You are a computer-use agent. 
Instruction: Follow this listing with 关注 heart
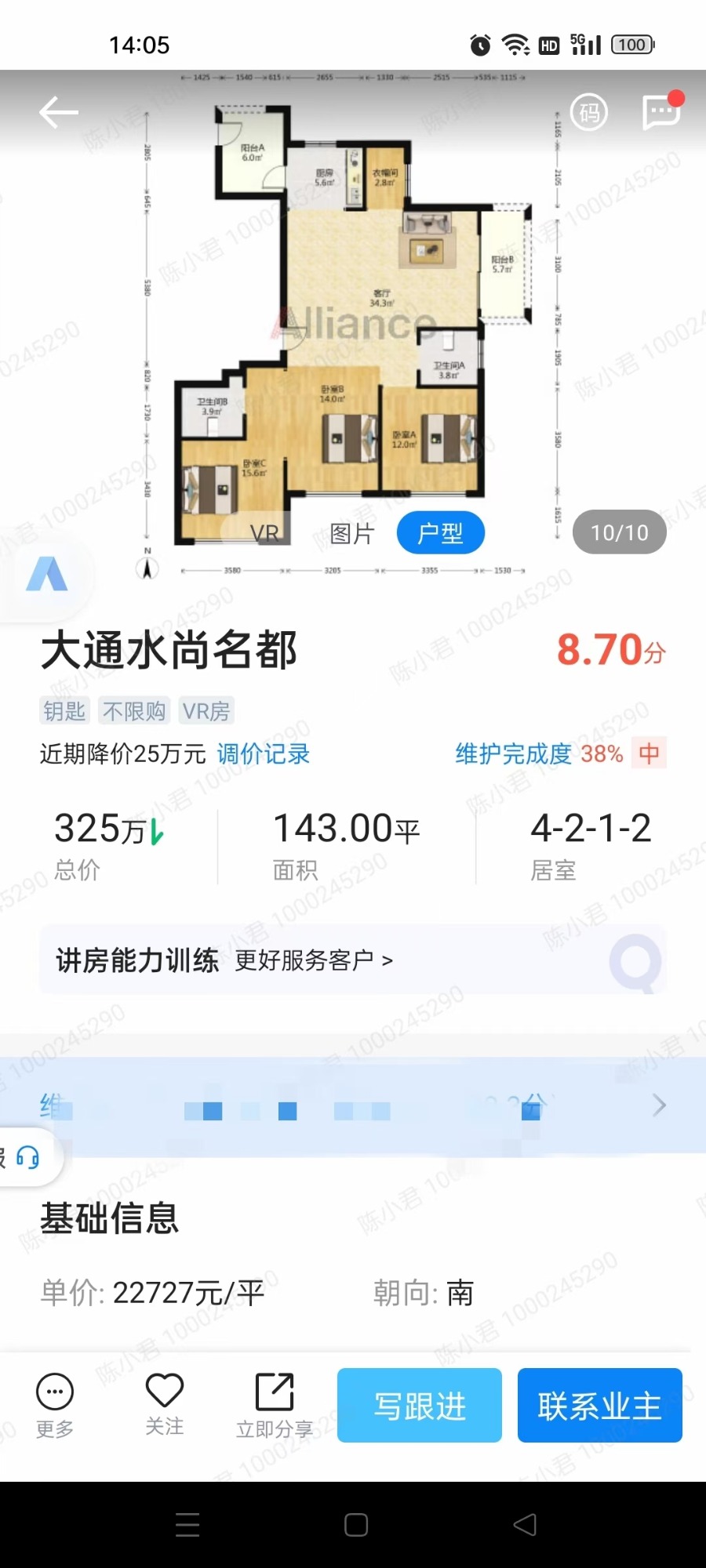165,1404
